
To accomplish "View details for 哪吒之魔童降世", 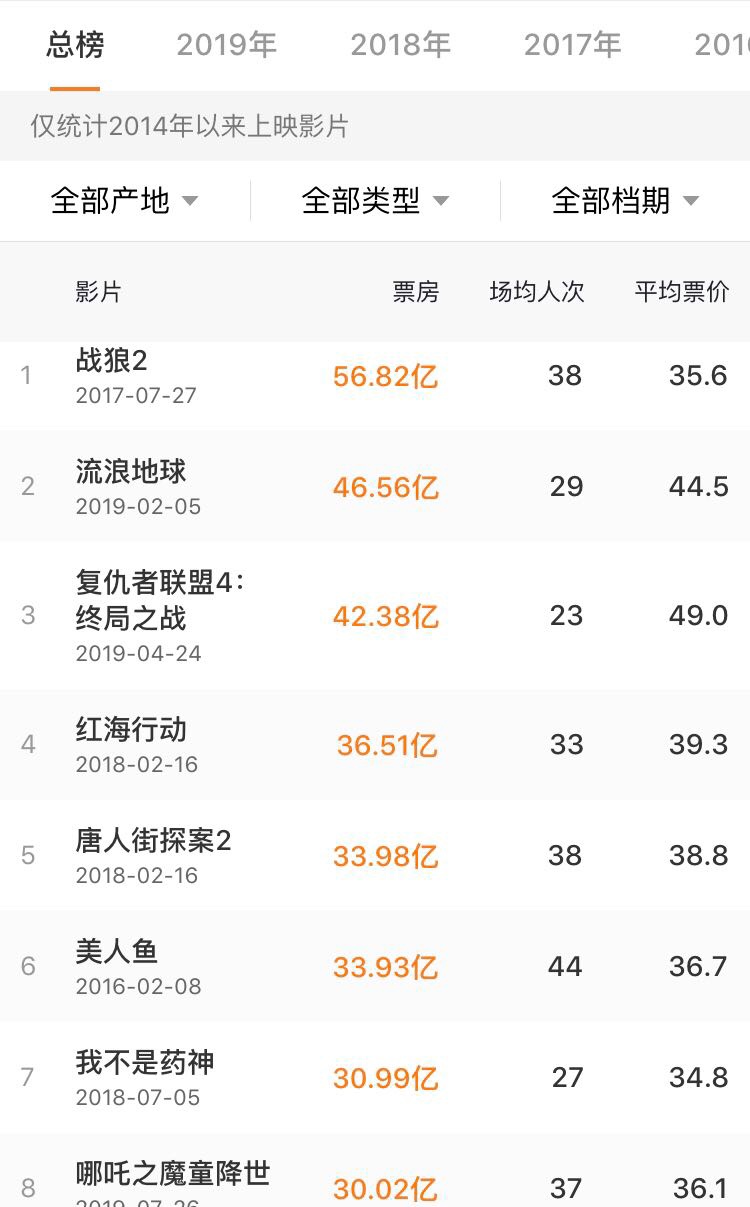I will click(173, 1174).
